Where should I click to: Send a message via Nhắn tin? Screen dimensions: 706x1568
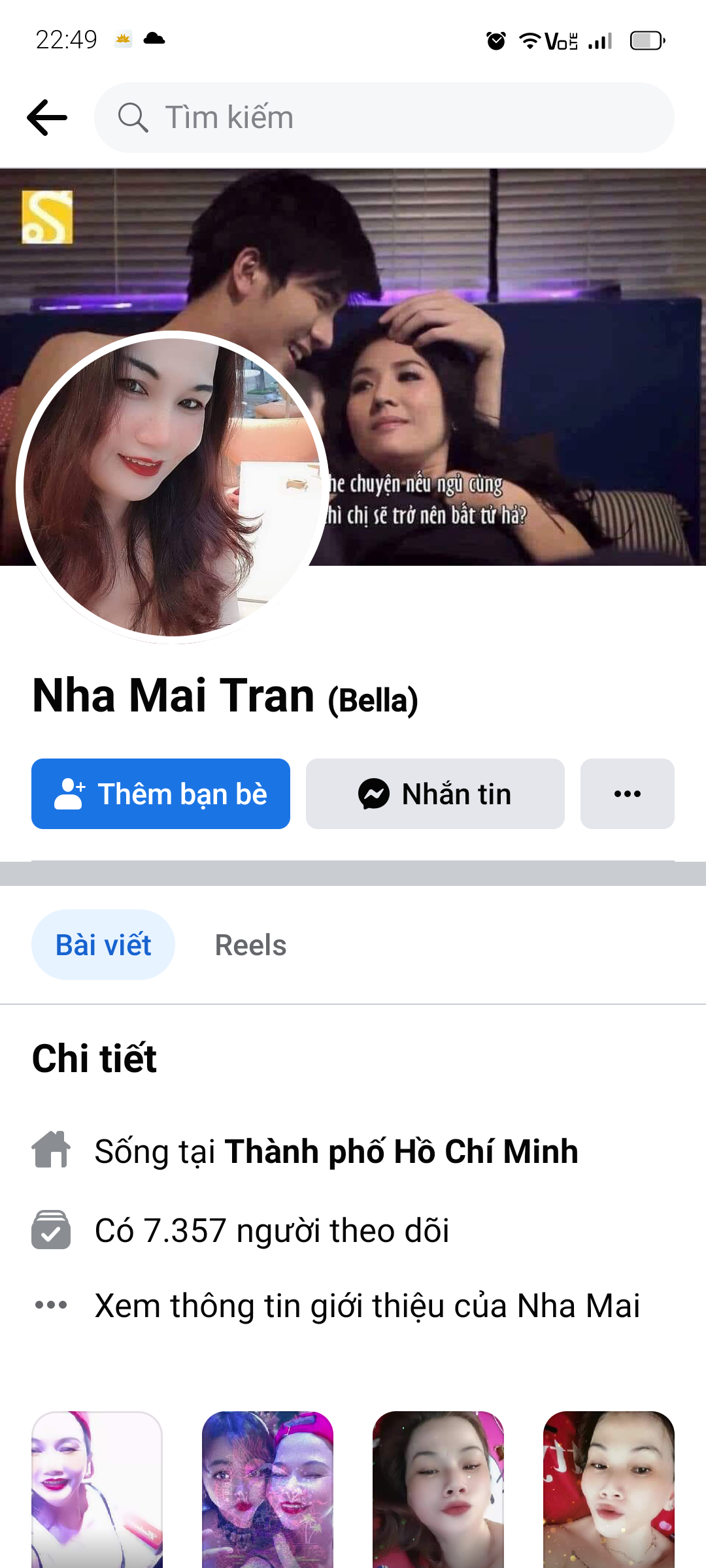click(x=435, y=794)
